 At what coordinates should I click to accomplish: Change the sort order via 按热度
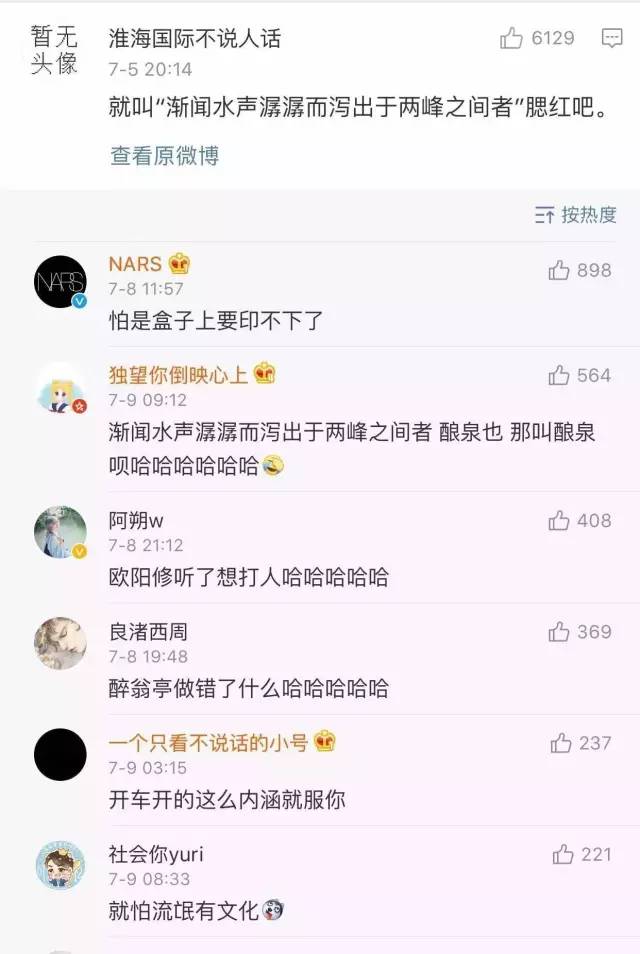(x=576, y=215)
